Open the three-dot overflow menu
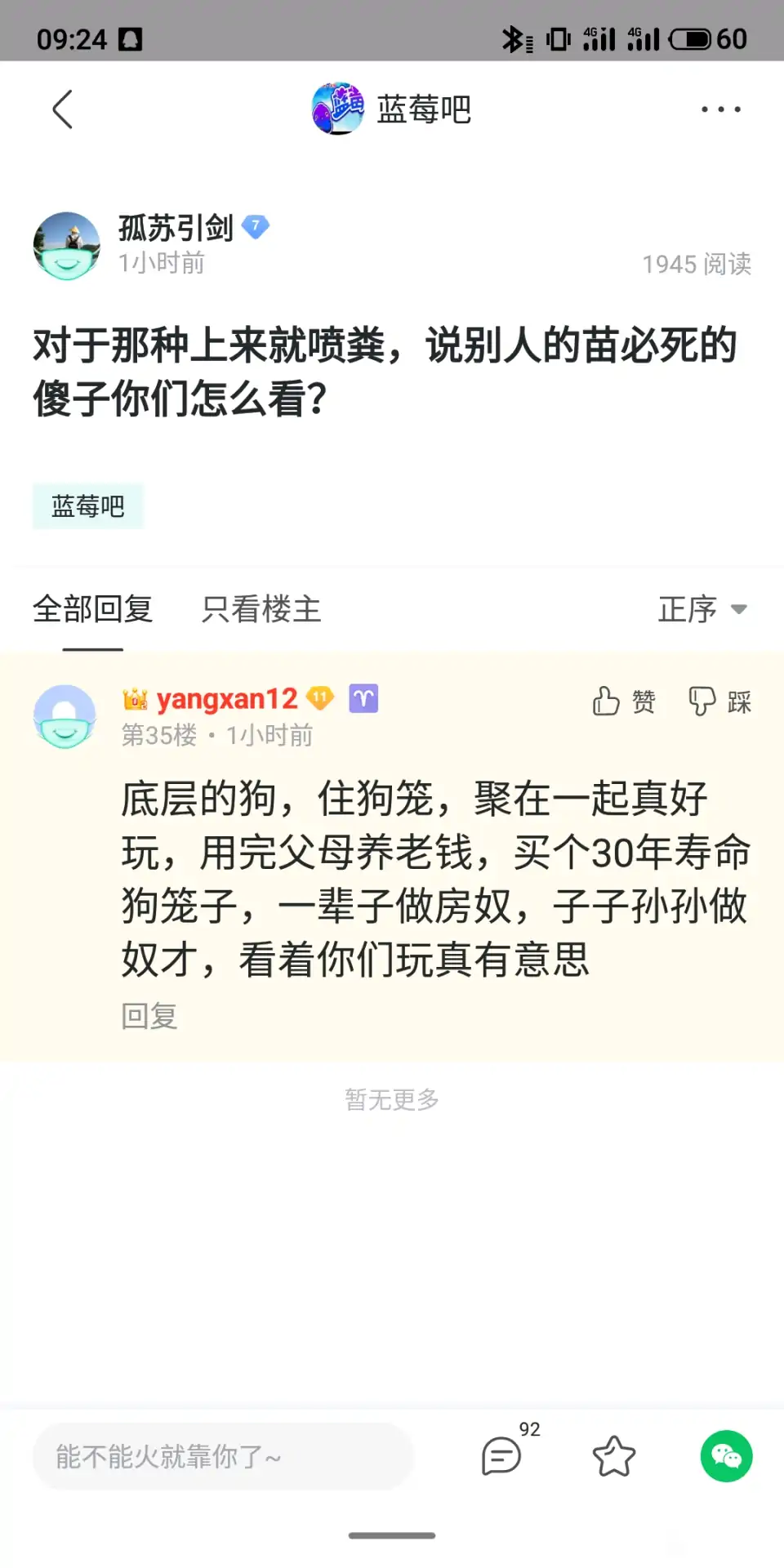 [x=721, y=109]
